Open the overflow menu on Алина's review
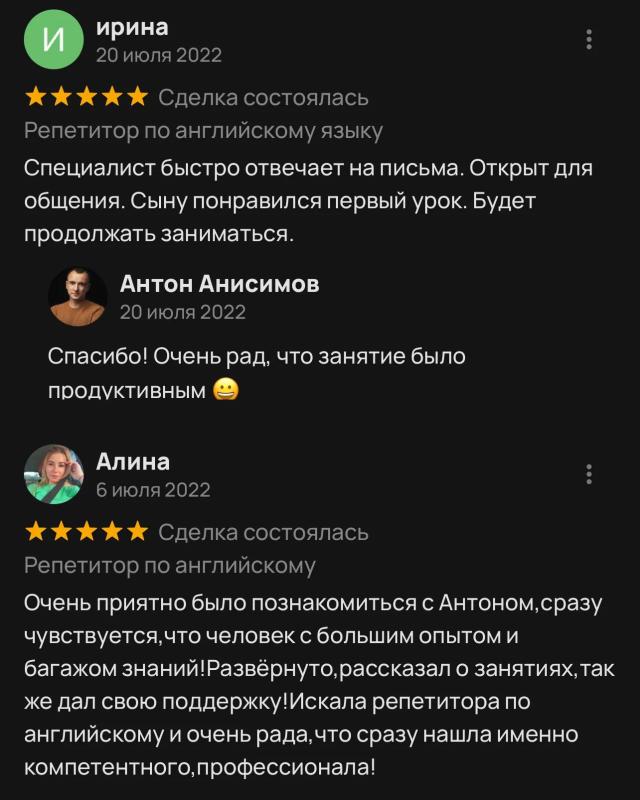This screenshot has height=800, width=640. pos(589,474)
